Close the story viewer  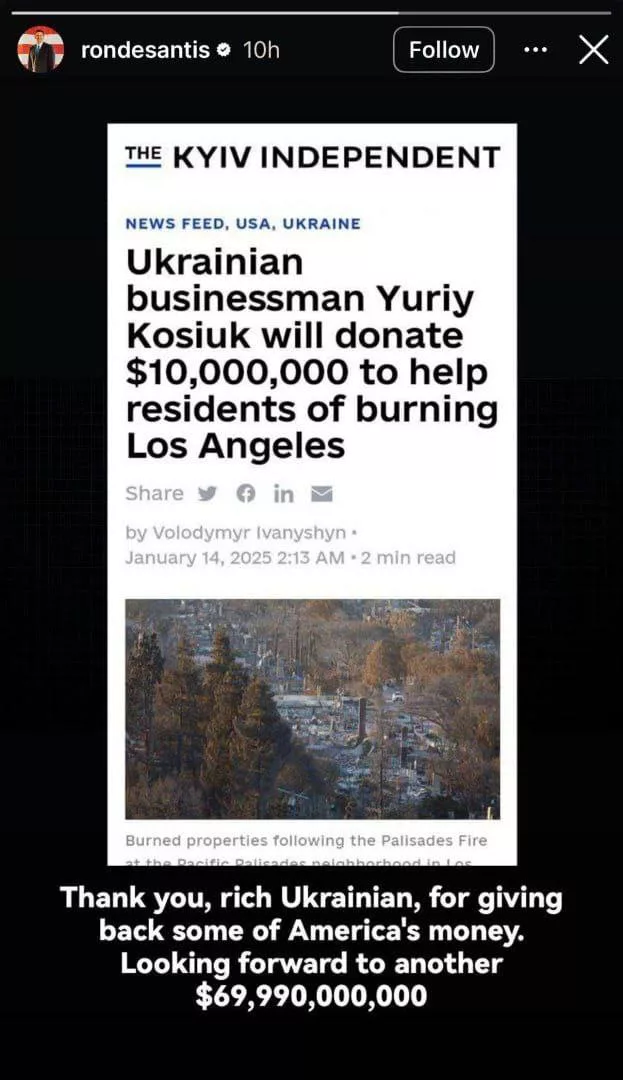[593, 50]
